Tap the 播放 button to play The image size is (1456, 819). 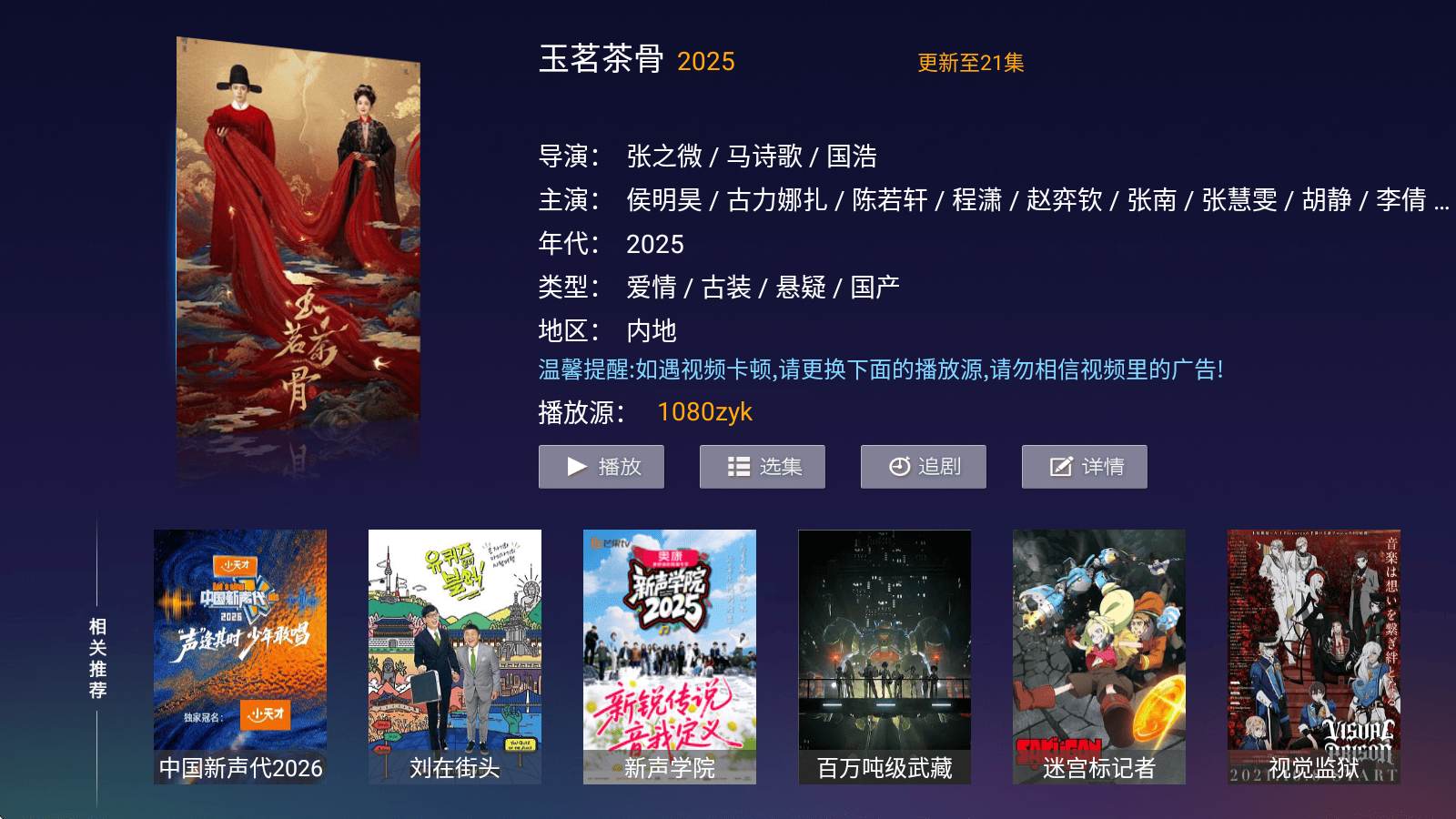click(602, 467)
